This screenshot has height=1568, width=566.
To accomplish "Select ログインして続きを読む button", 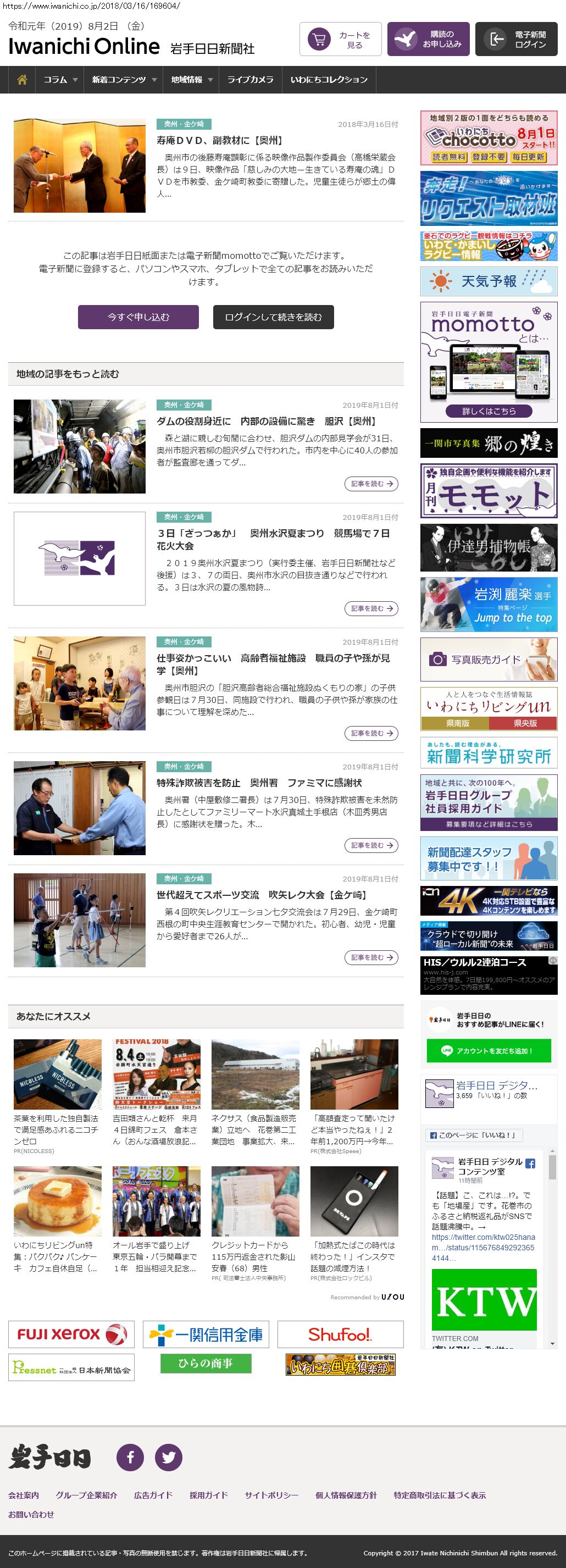I will coord(273,317).
